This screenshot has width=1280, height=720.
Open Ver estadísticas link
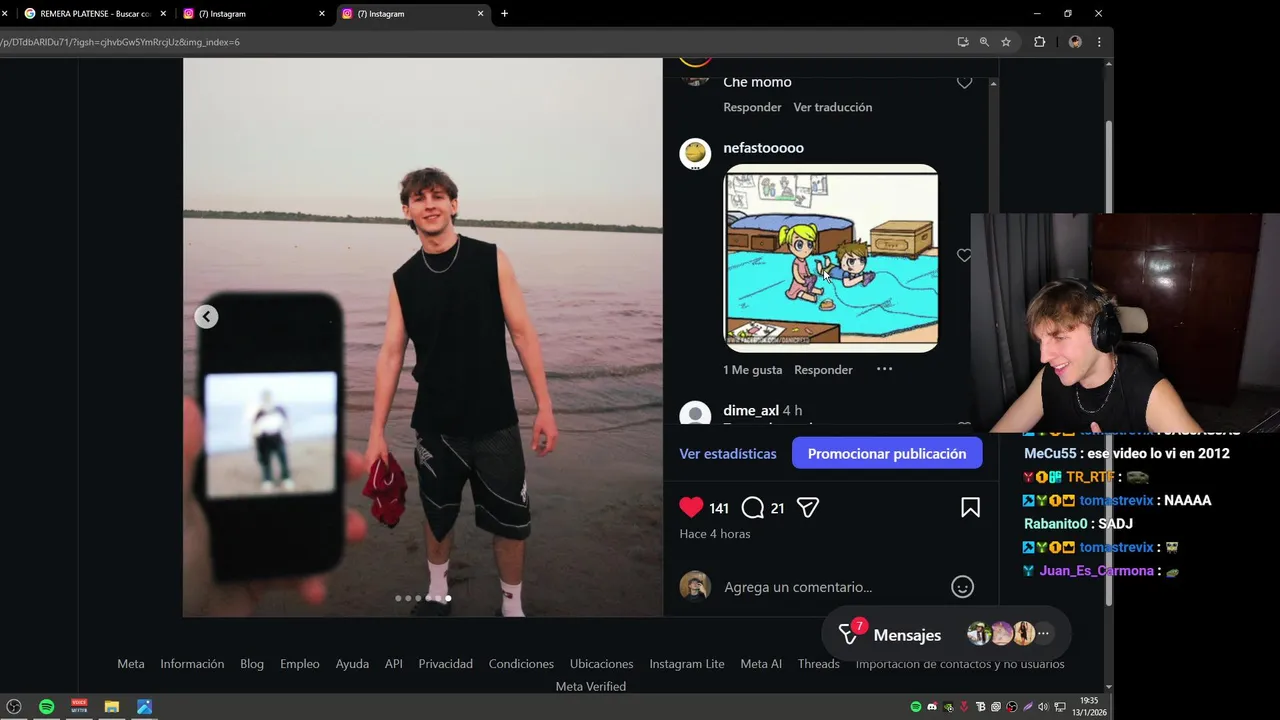coord(727,454)
